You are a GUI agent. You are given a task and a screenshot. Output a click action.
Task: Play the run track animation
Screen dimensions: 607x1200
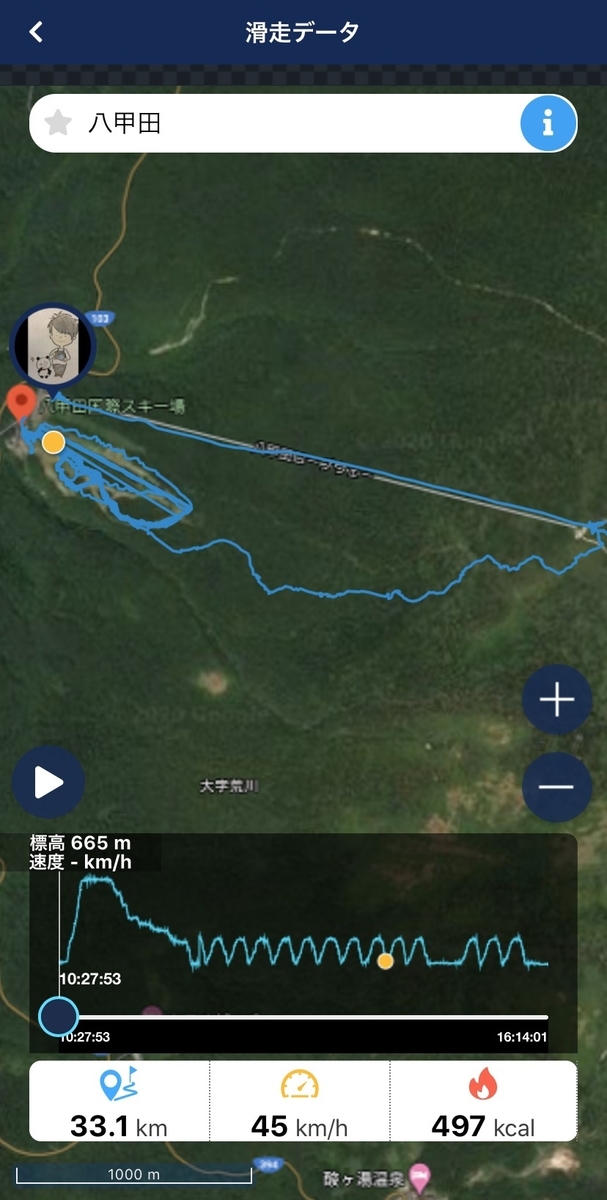[48, 782]
